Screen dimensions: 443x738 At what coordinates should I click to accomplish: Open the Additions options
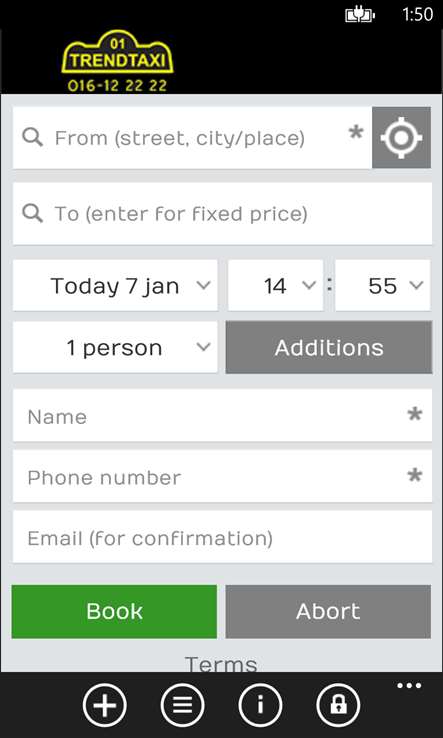(x=329, y=347)
